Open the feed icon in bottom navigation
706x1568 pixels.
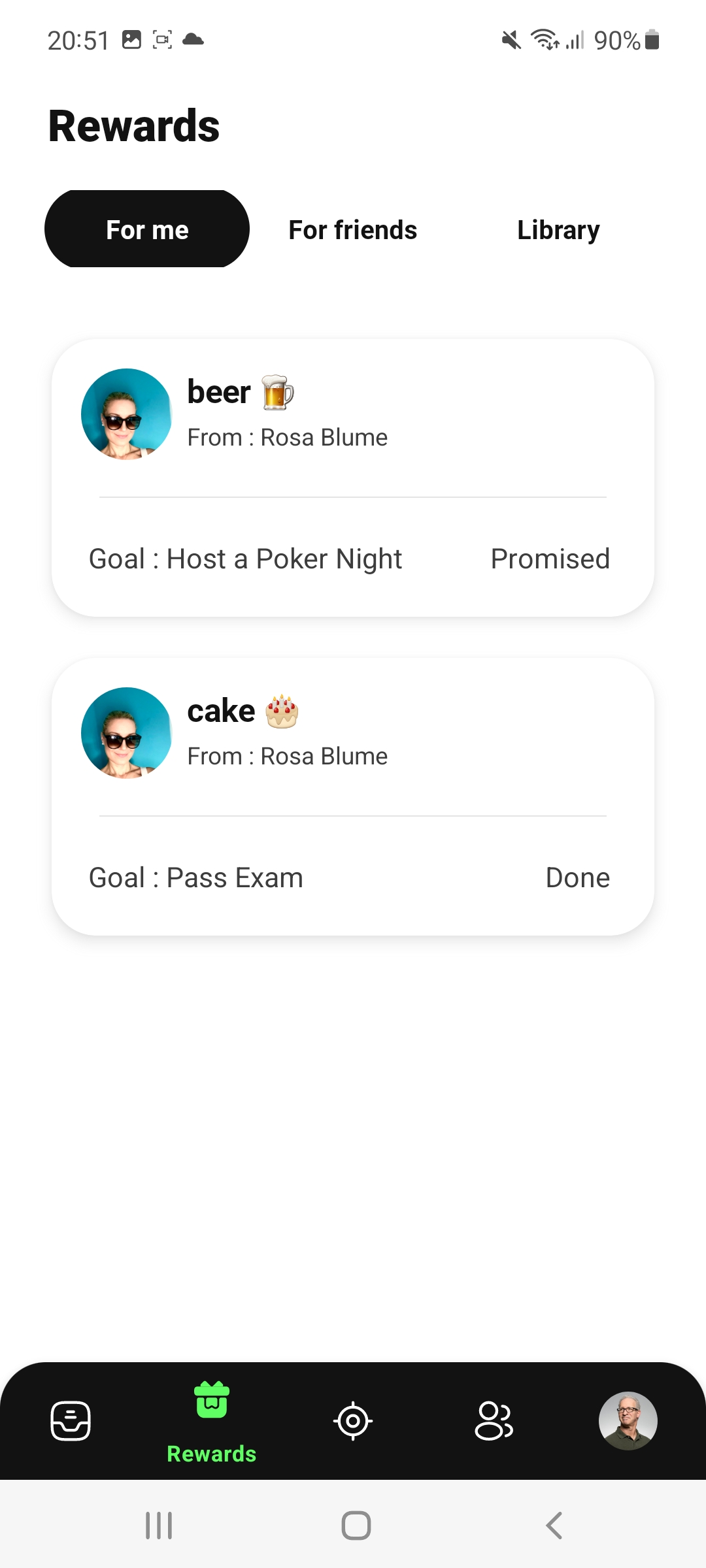pos(71,1420)
